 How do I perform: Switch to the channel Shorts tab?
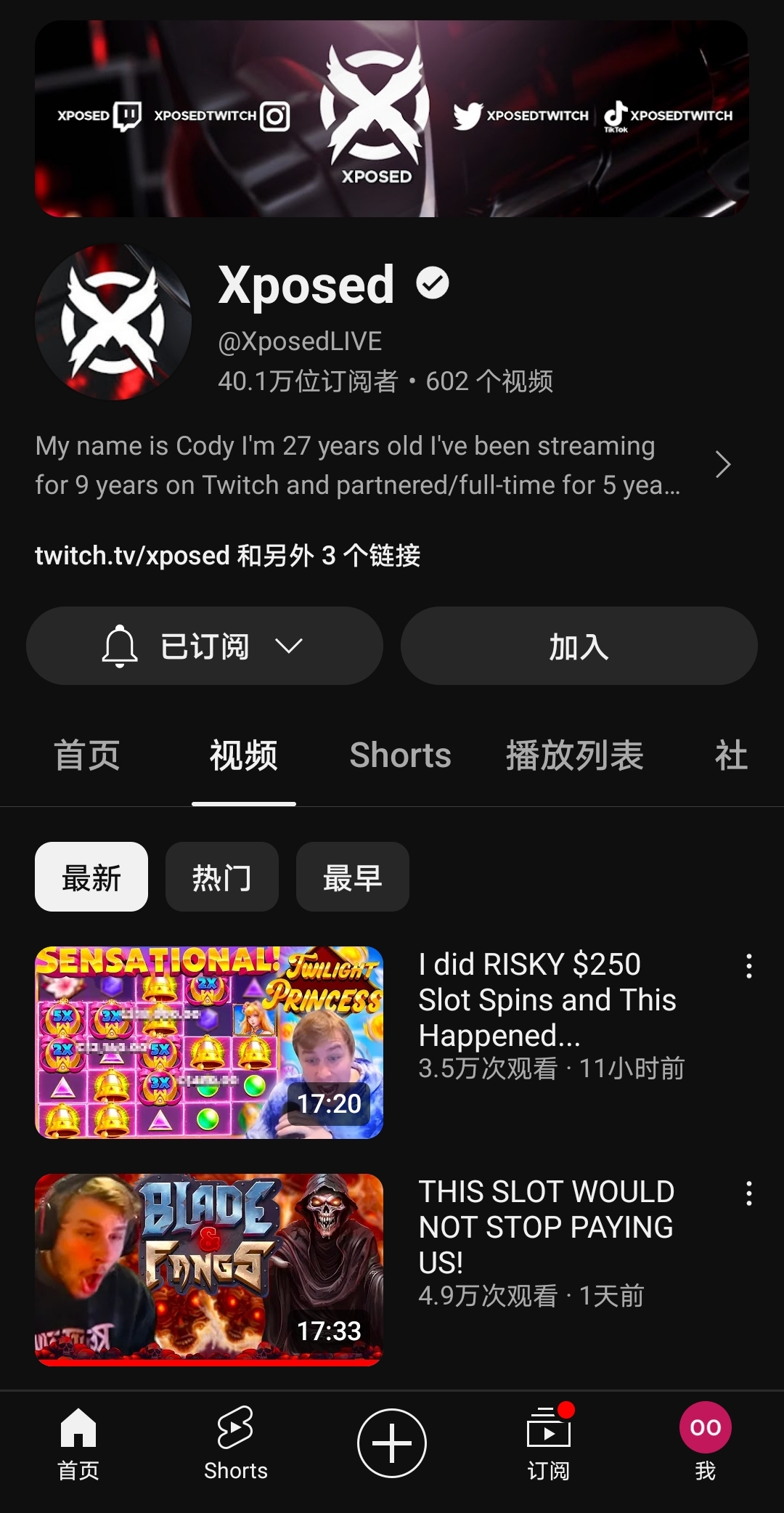click(400, 755)
